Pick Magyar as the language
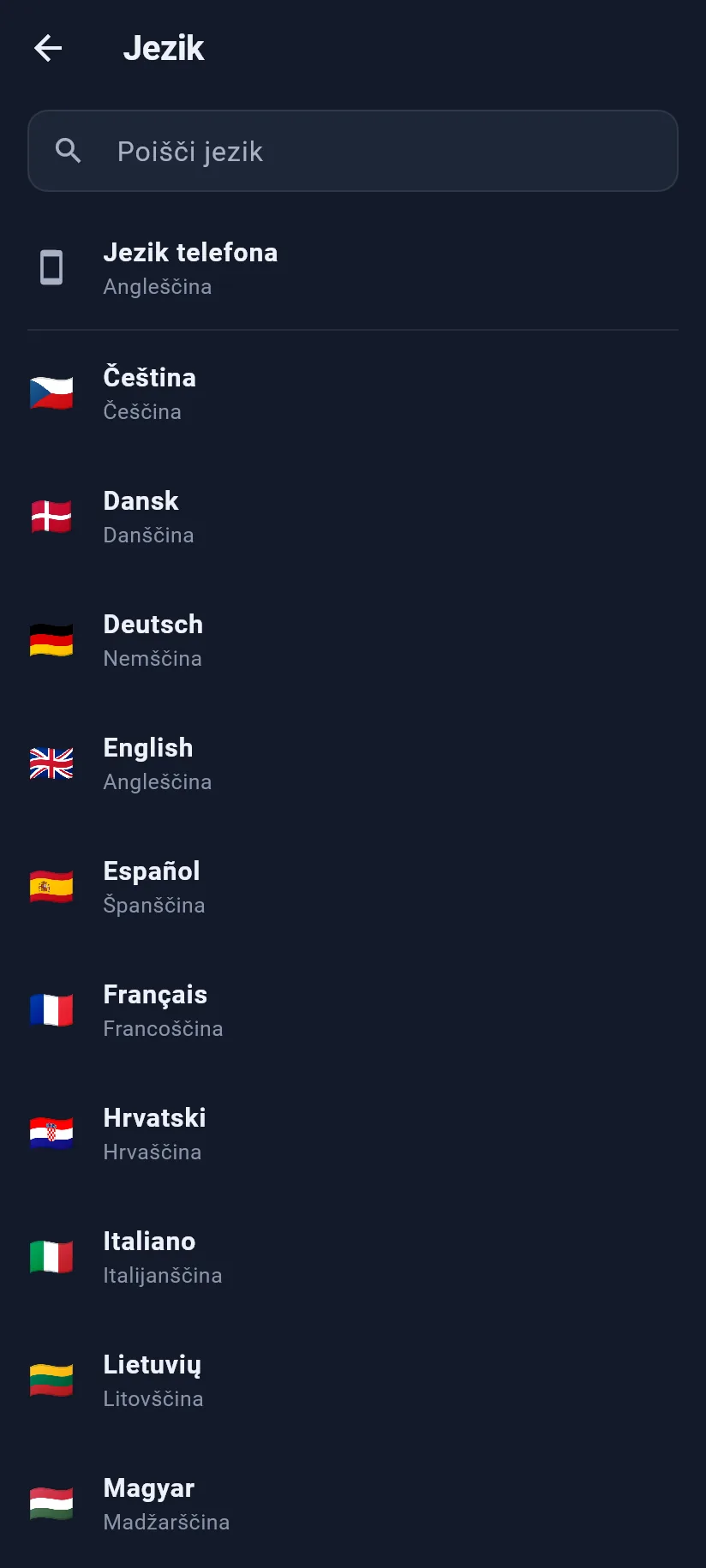The image size is (706, 1568). 353,1504
